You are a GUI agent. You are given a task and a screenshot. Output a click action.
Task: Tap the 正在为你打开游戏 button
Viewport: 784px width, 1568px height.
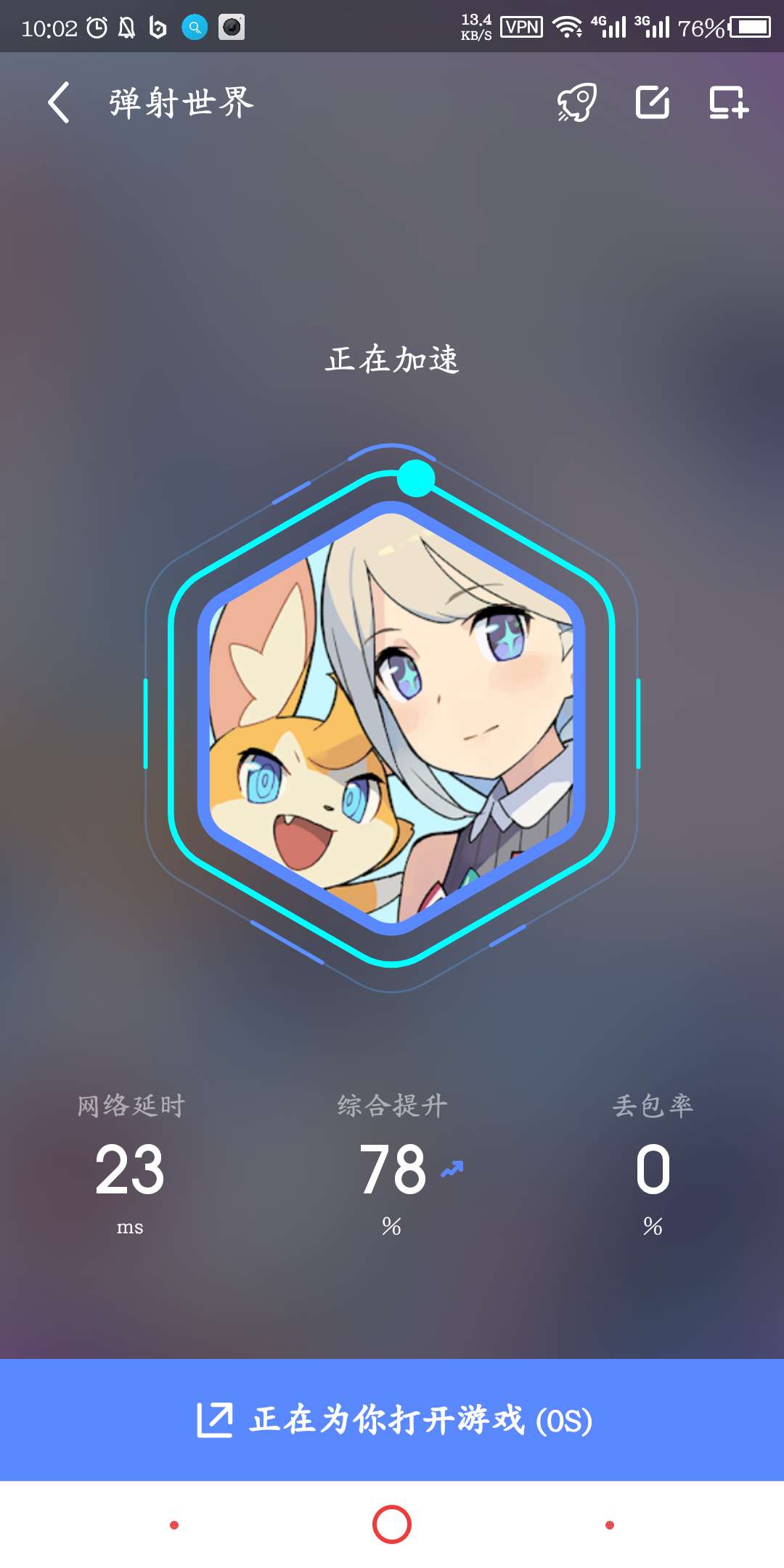tap(392, 1419)
